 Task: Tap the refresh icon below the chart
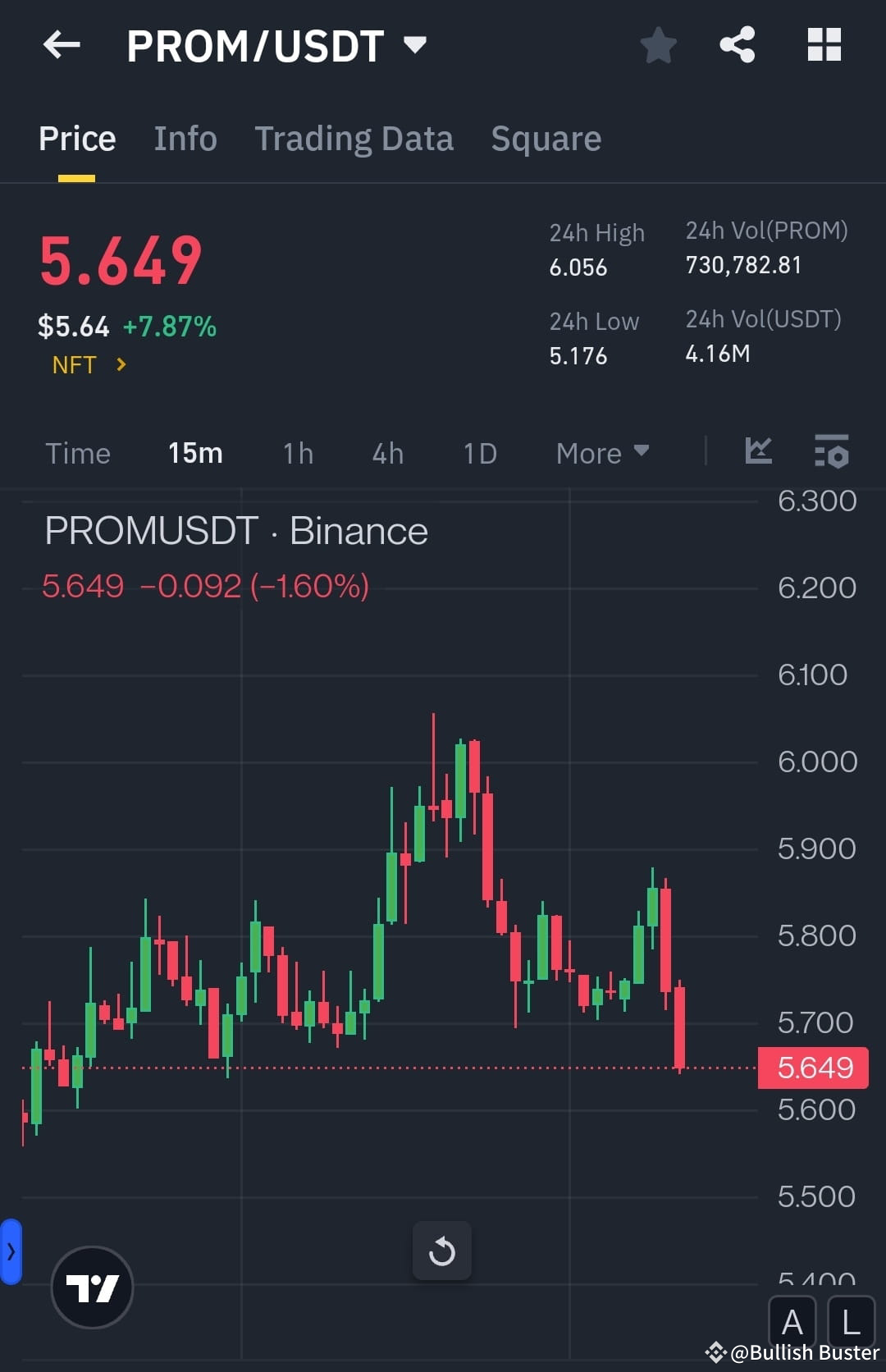click(442, 1251)
